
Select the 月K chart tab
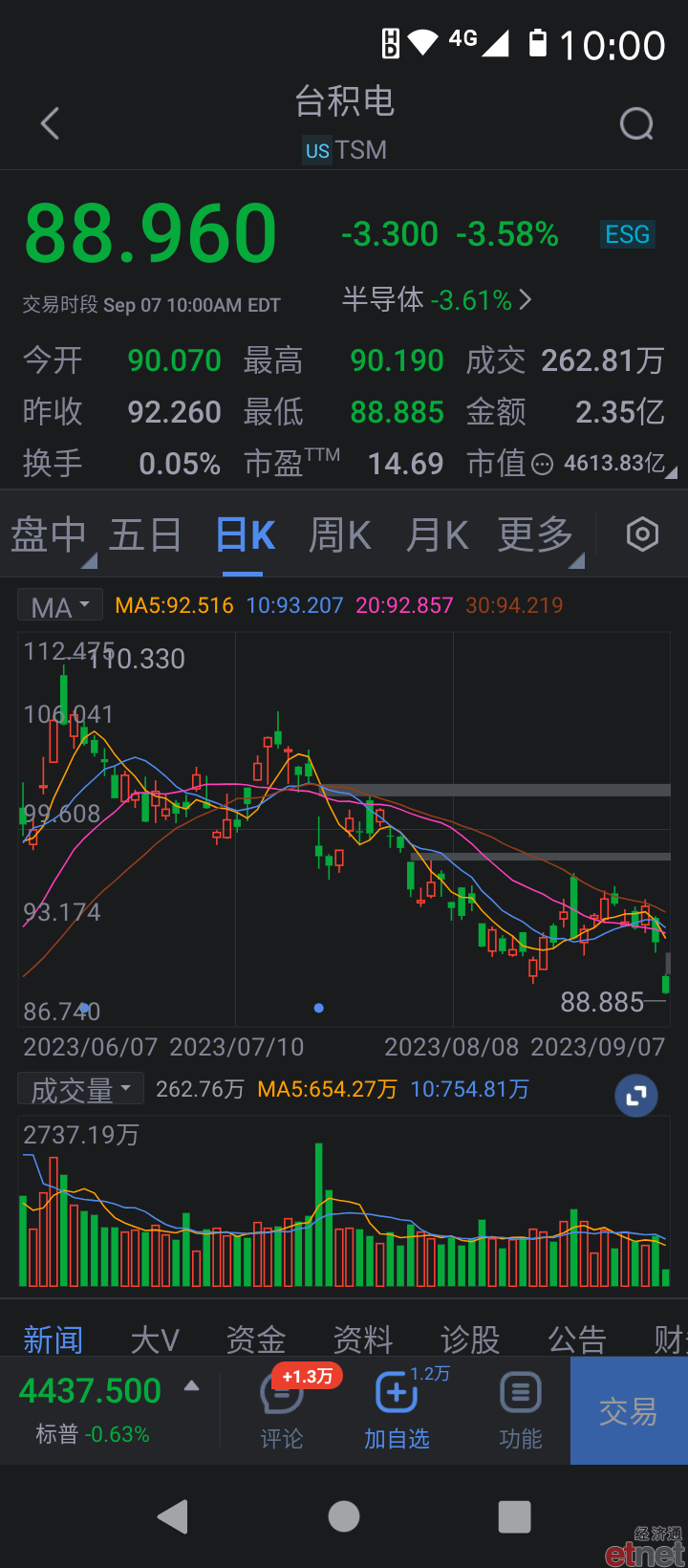[437, 534]
